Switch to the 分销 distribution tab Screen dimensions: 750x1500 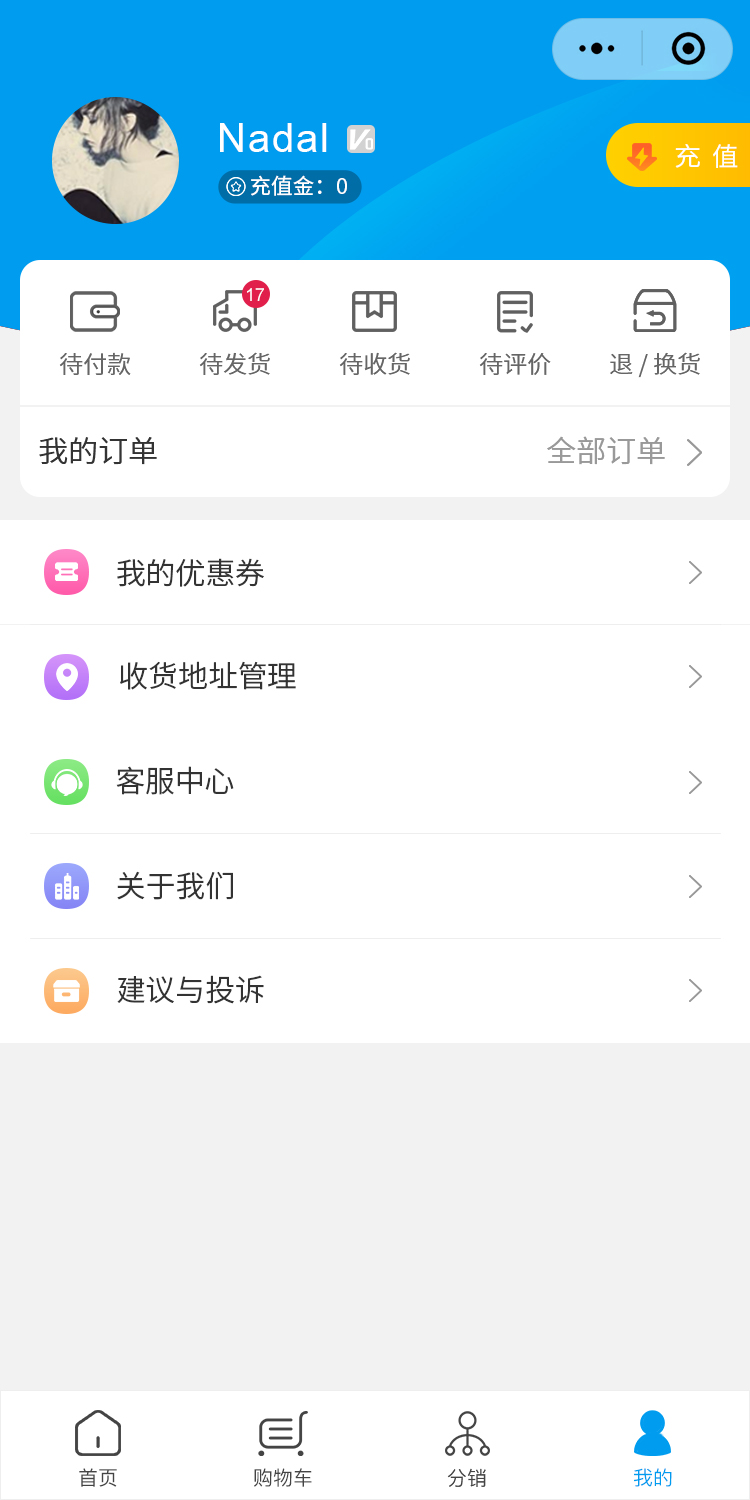(x=467, y=1447)
